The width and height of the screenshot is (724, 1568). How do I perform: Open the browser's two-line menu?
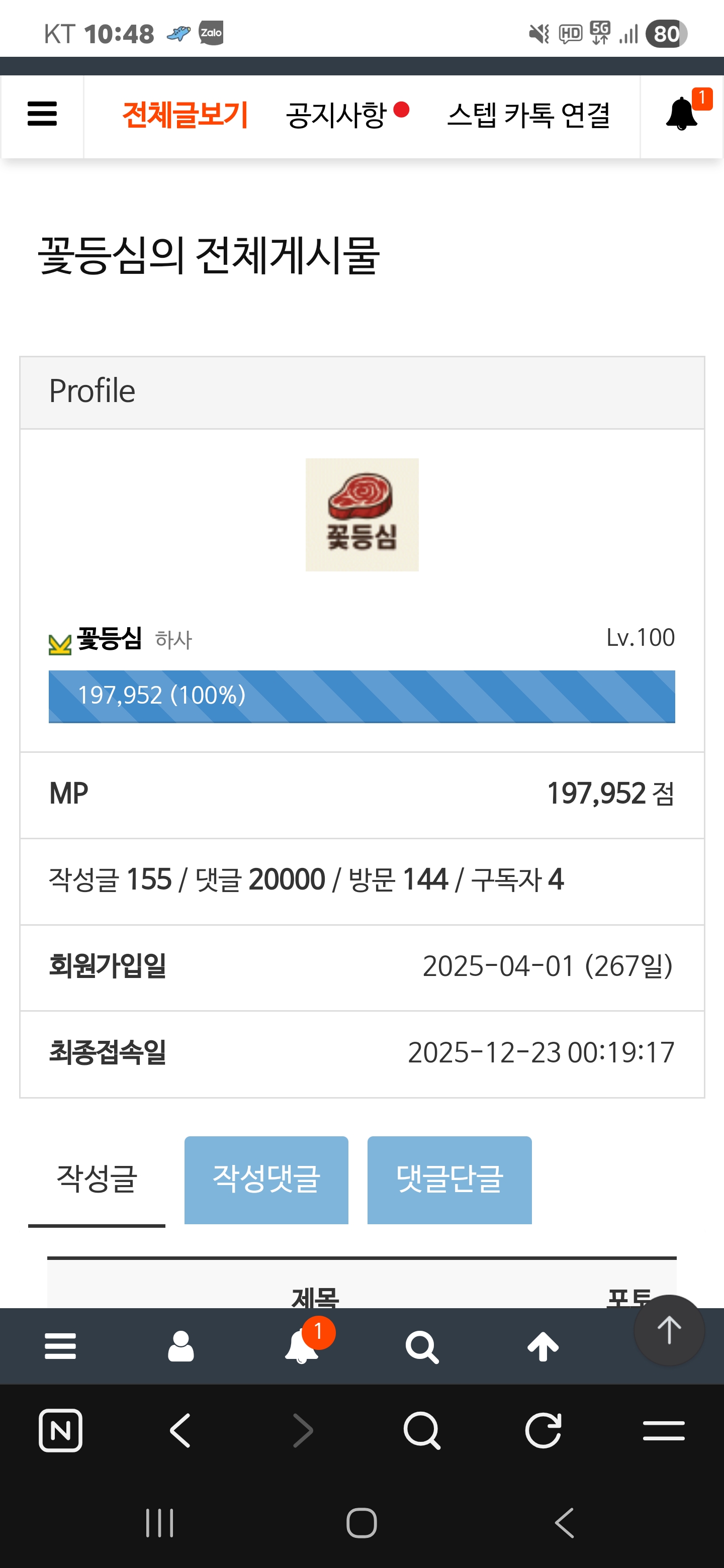(664, 1430)
